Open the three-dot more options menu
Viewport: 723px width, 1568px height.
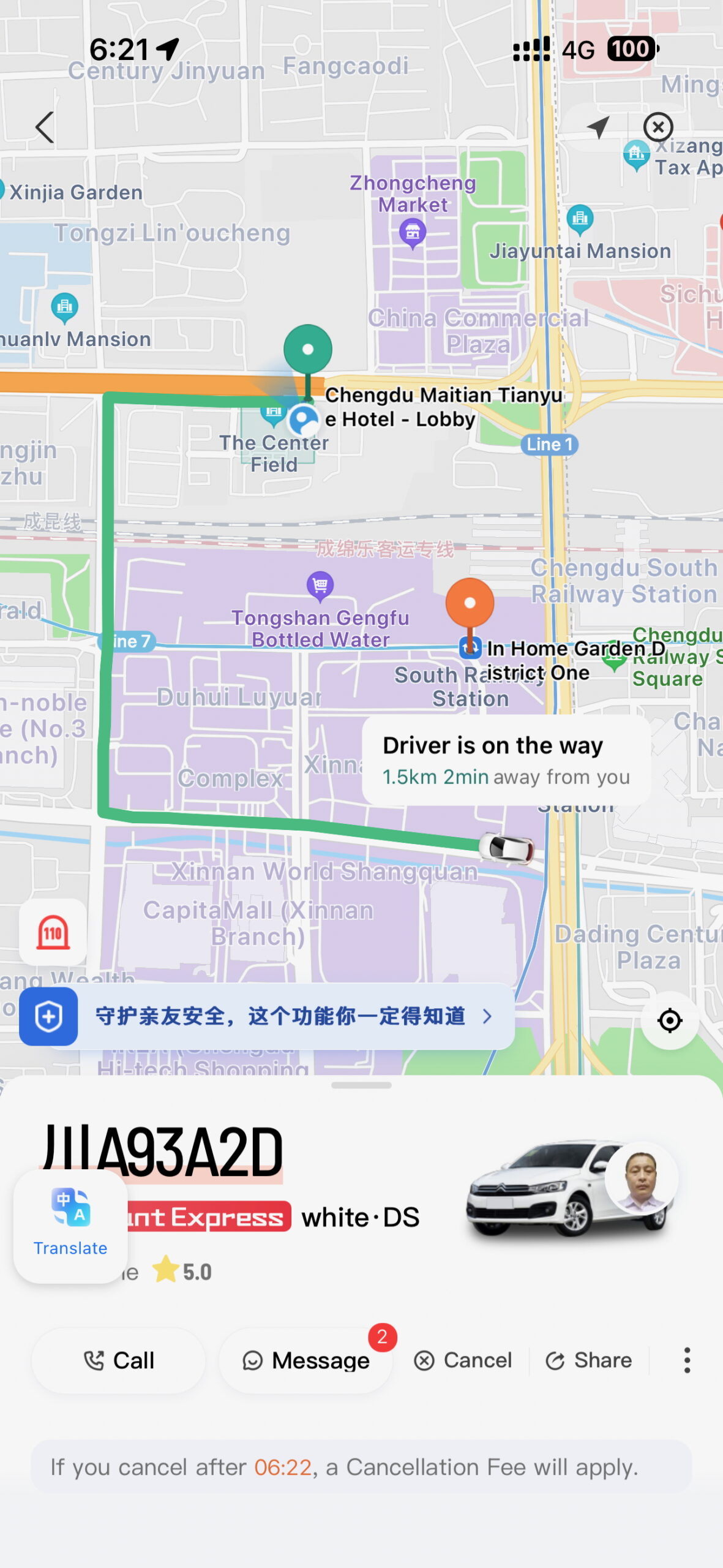coord(687,1360)
